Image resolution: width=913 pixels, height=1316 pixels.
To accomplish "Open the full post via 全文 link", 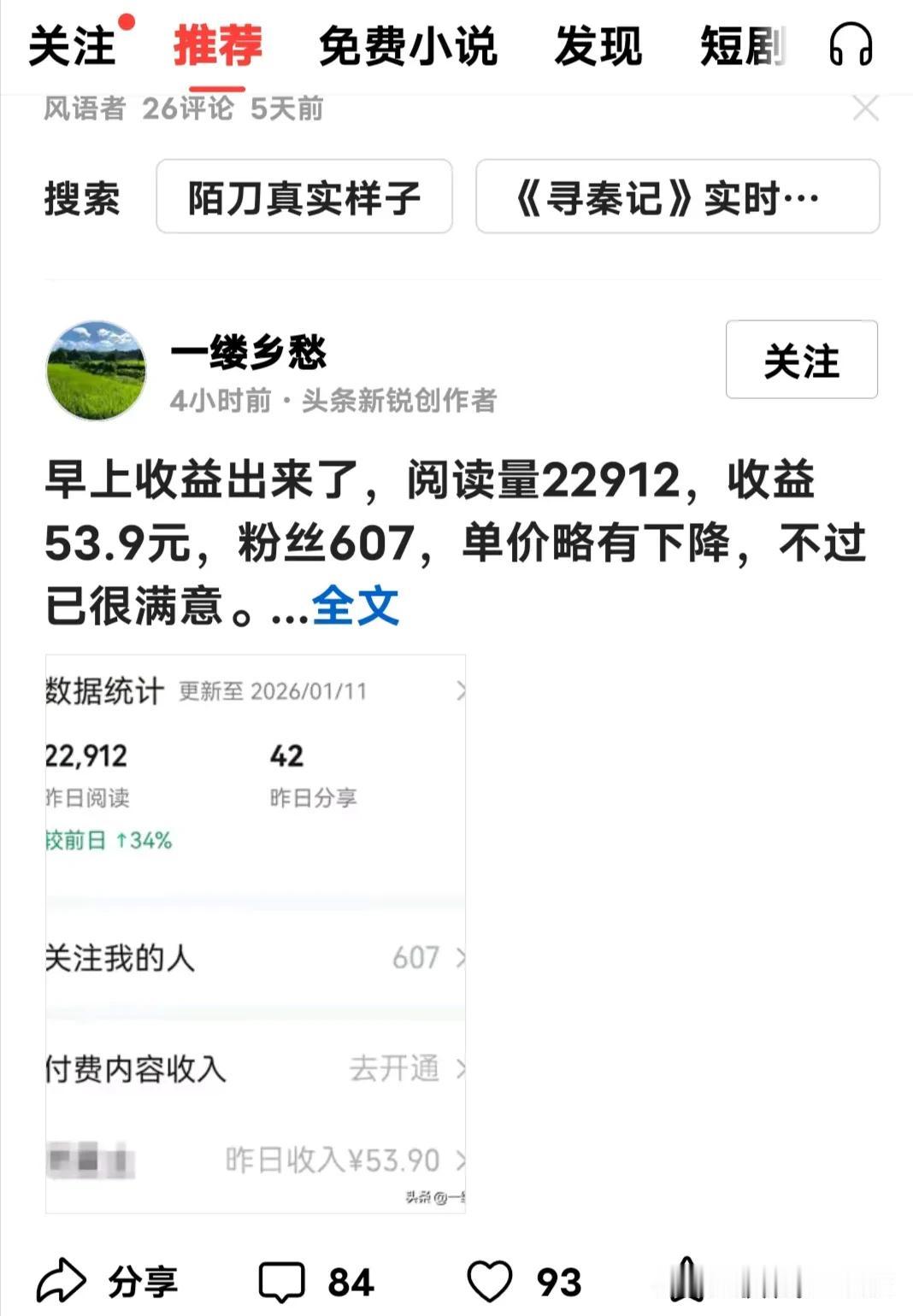I will click(356, 607).
